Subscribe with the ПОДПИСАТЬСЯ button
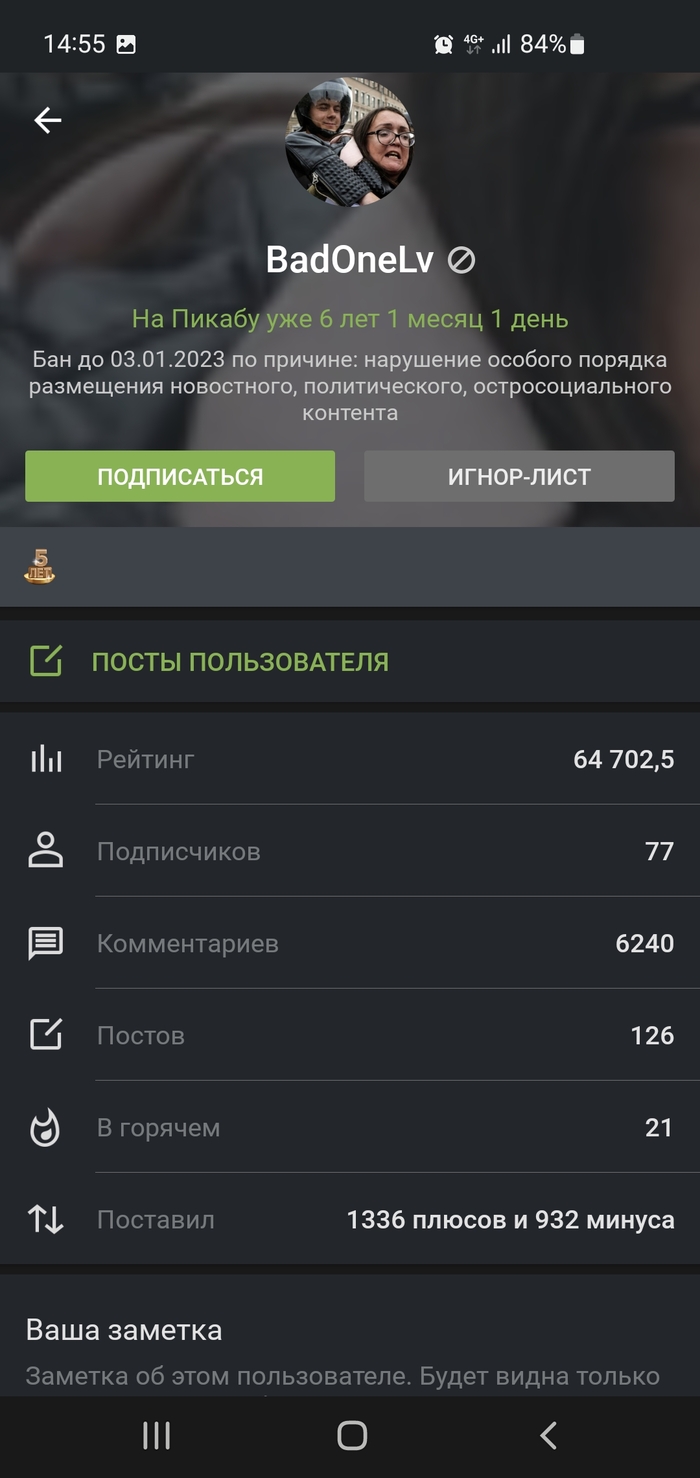 (x=180, y=476)
